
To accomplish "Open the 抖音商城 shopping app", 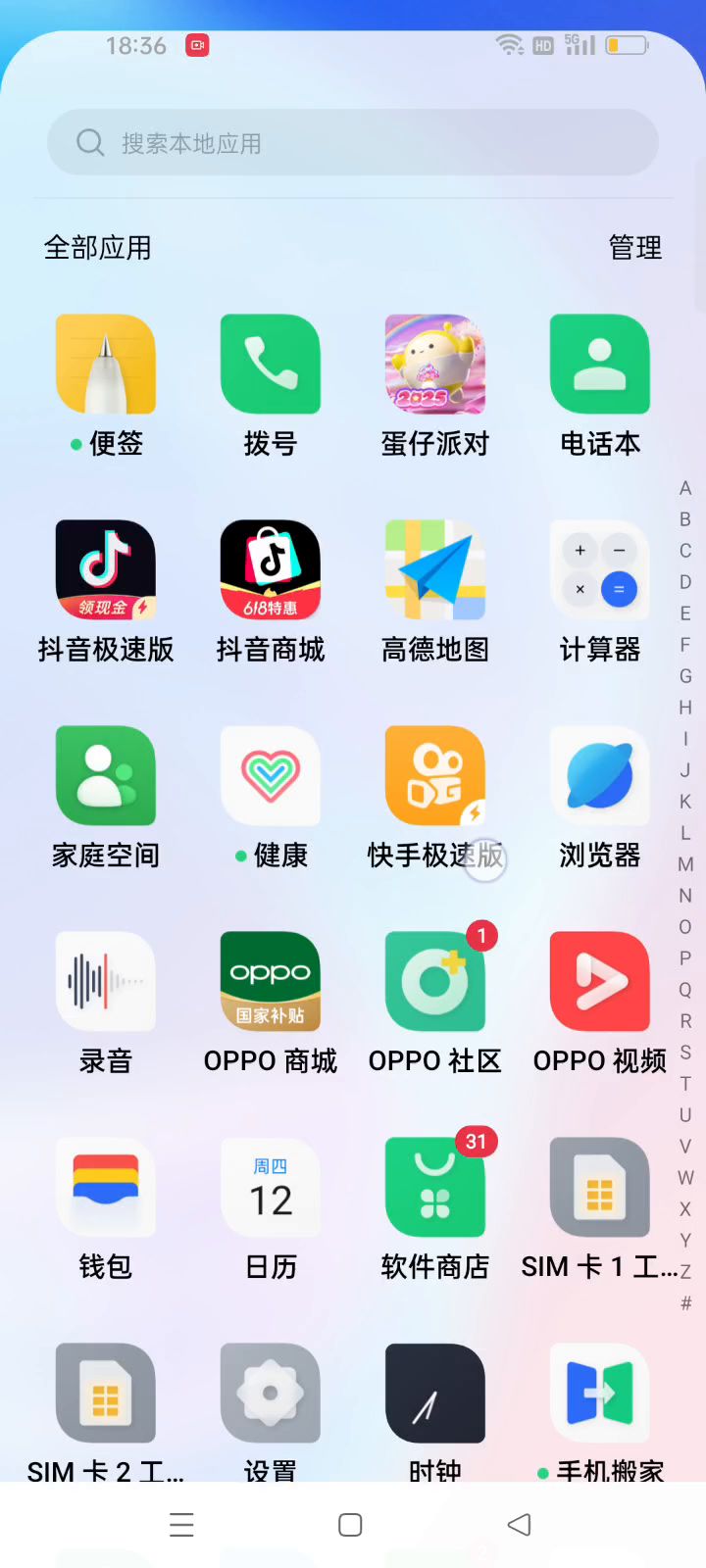I will 271,570.
